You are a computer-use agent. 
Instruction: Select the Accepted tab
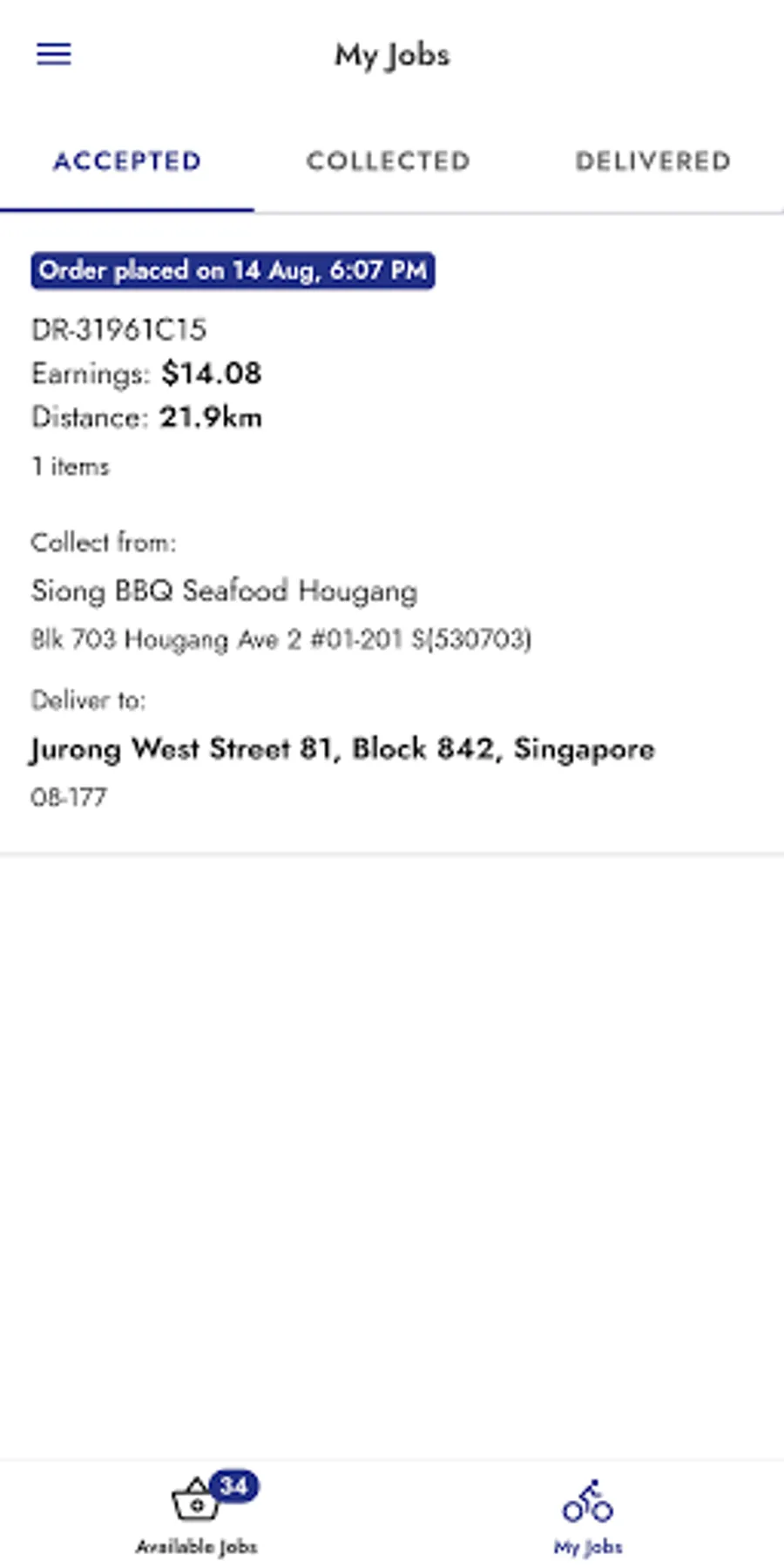[x=127, y=161]
